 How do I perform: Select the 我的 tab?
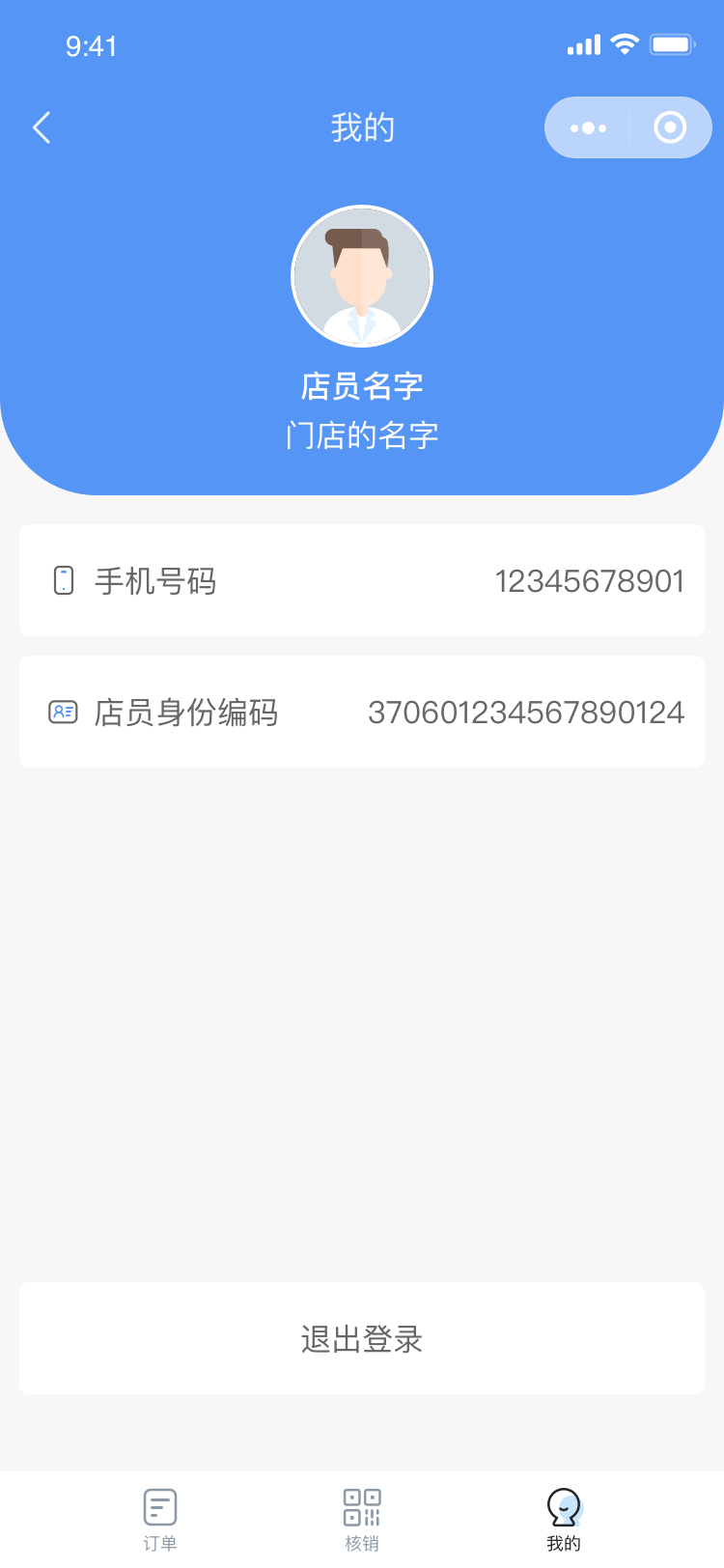point(564,1518)
